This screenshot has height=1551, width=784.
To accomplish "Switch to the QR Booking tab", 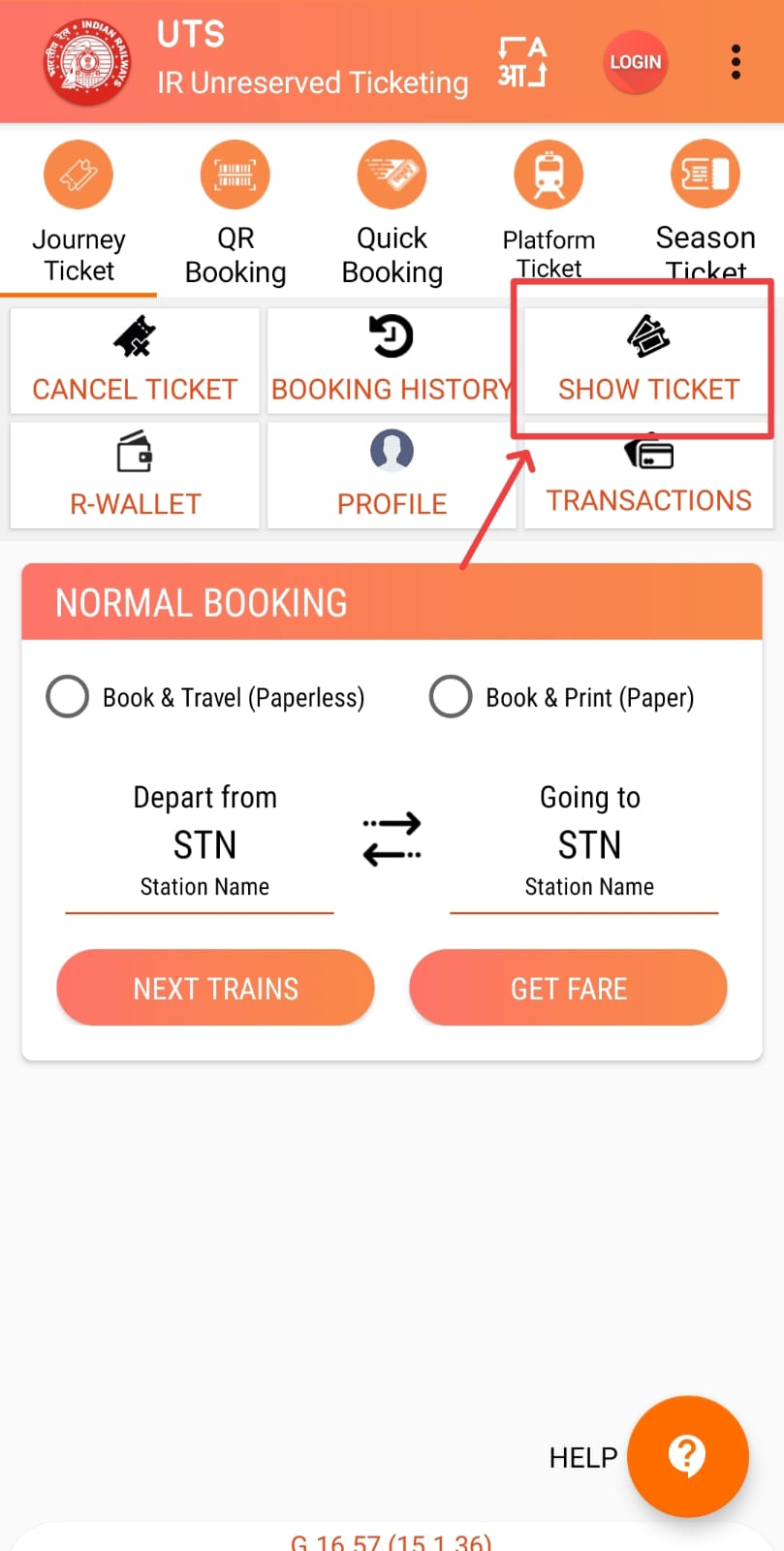I will pos(235,215).
